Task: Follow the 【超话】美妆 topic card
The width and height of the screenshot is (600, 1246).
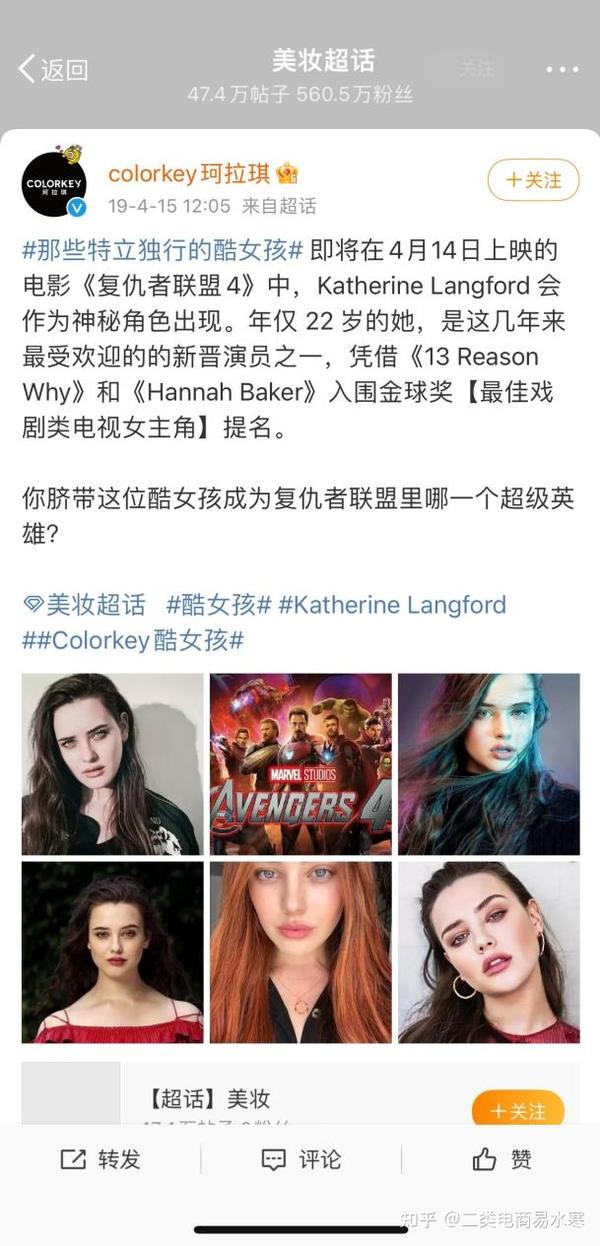Action: tap(518, 1109)
